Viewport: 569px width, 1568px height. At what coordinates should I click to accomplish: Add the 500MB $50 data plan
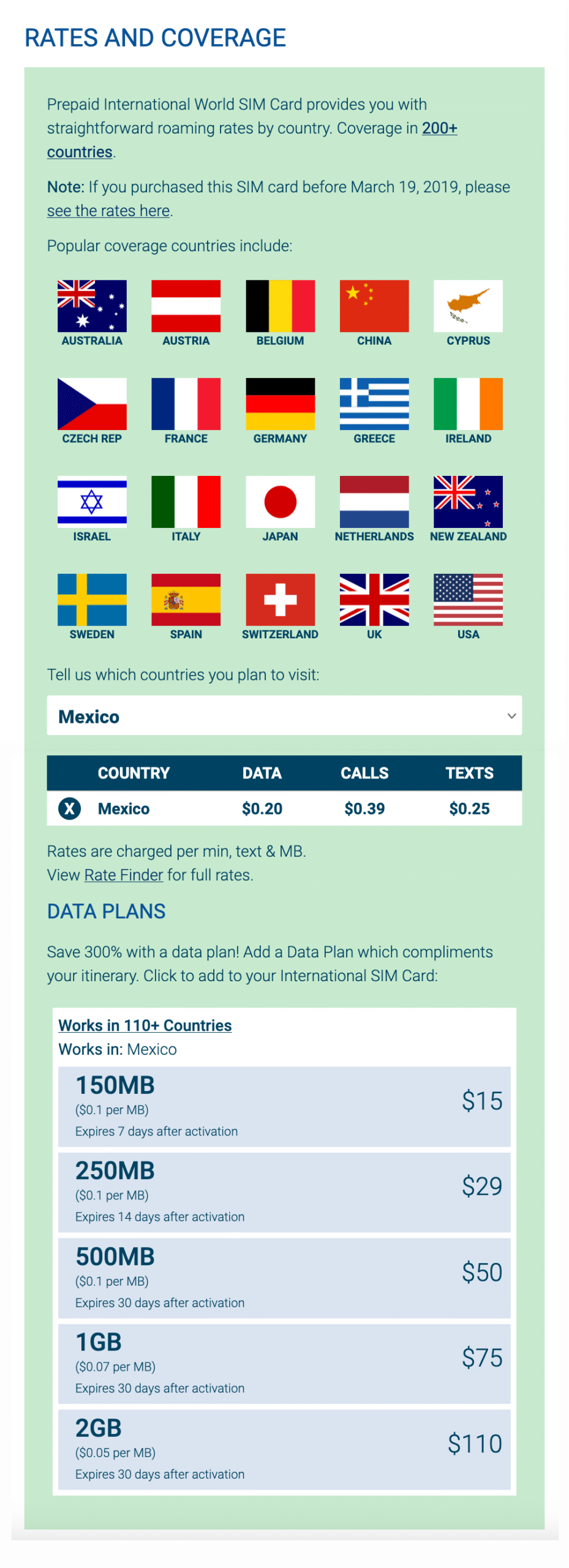click(284, 1277)
